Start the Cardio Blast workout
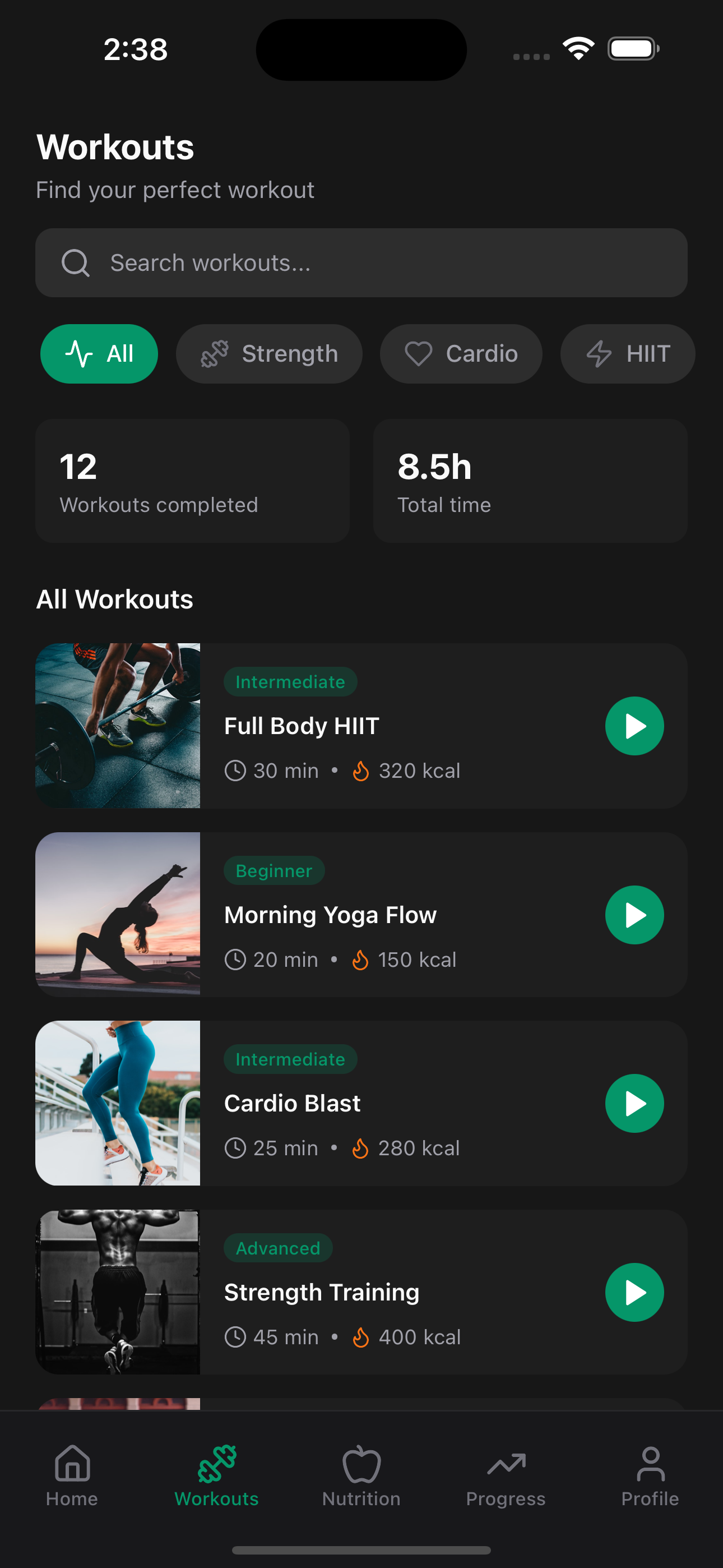 634,1103
